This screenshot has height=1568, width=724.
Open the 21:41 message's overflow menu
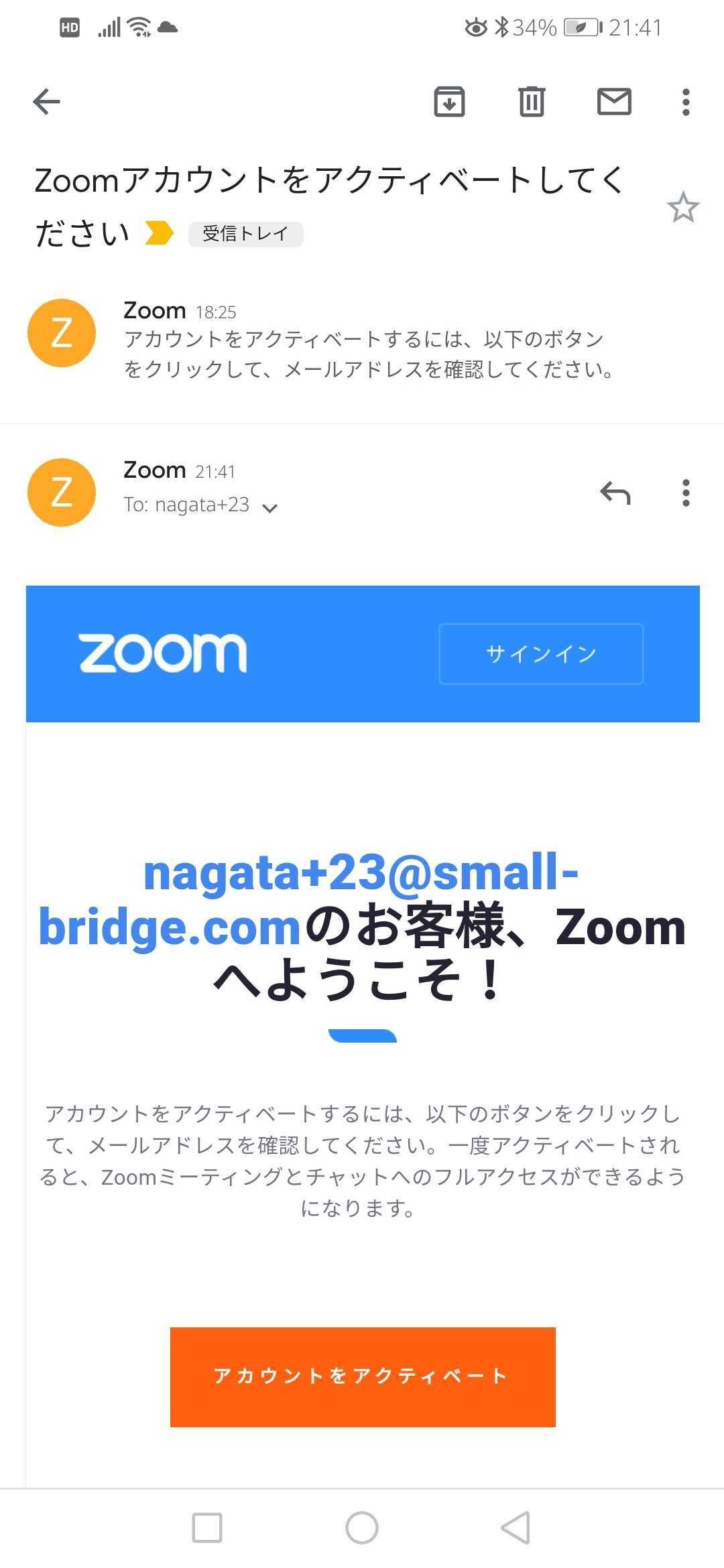(685, 493)
